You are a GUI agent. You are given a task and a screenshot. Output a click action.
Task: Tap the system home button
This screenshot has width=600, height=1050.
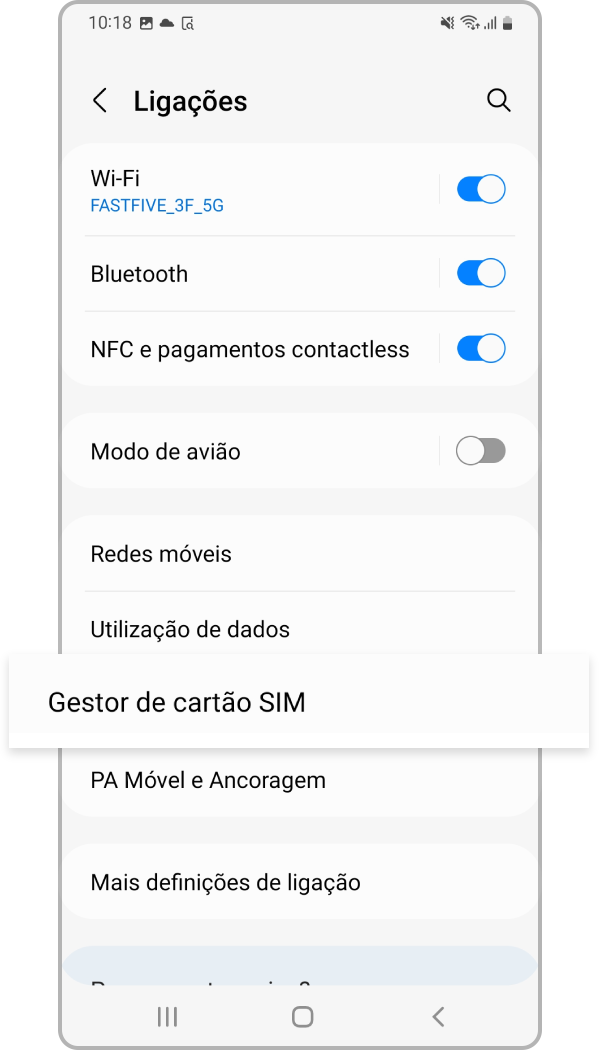point(302,1017)
